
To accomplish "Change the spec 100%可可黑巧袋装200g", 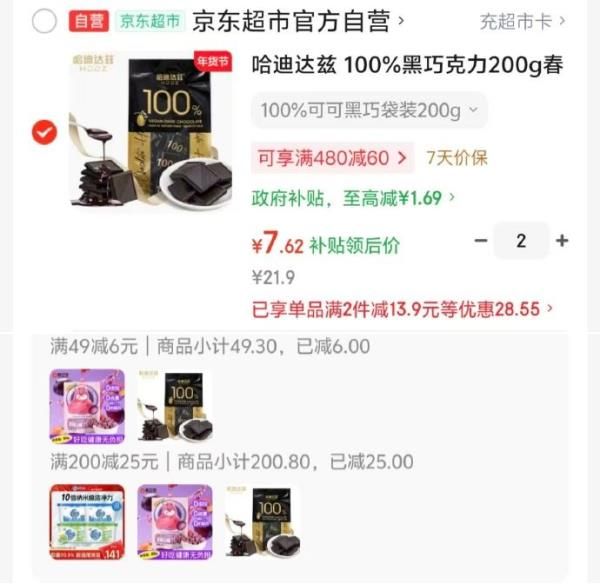I will coord(368,110).
